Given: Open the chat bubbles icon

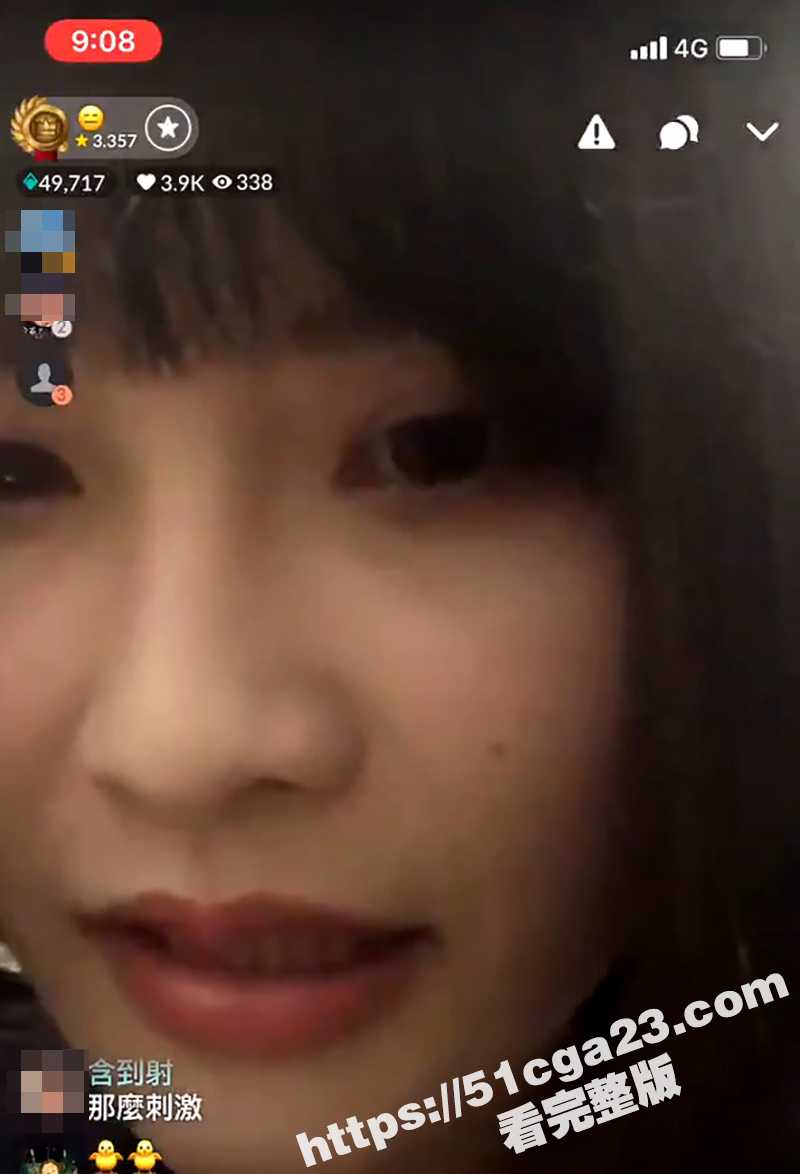Looking at the screenshot, I should (678, 132).
